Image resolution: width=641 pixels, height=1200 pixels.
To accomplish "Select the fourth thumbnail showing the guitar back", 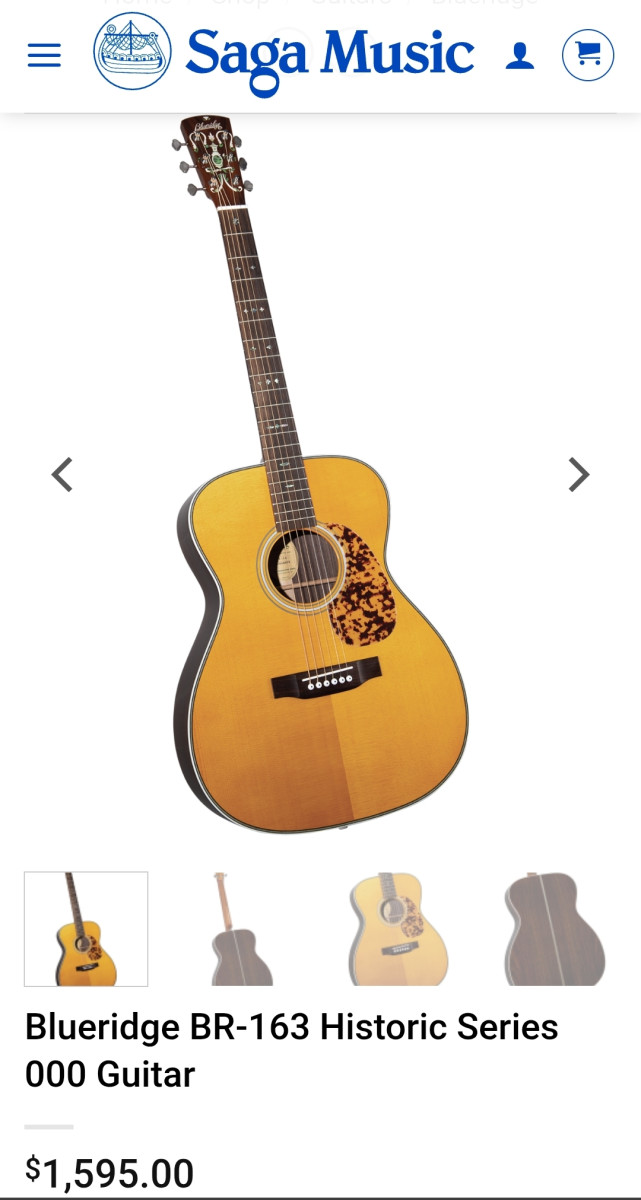I will pyautogui.click(x=554, y=929).
